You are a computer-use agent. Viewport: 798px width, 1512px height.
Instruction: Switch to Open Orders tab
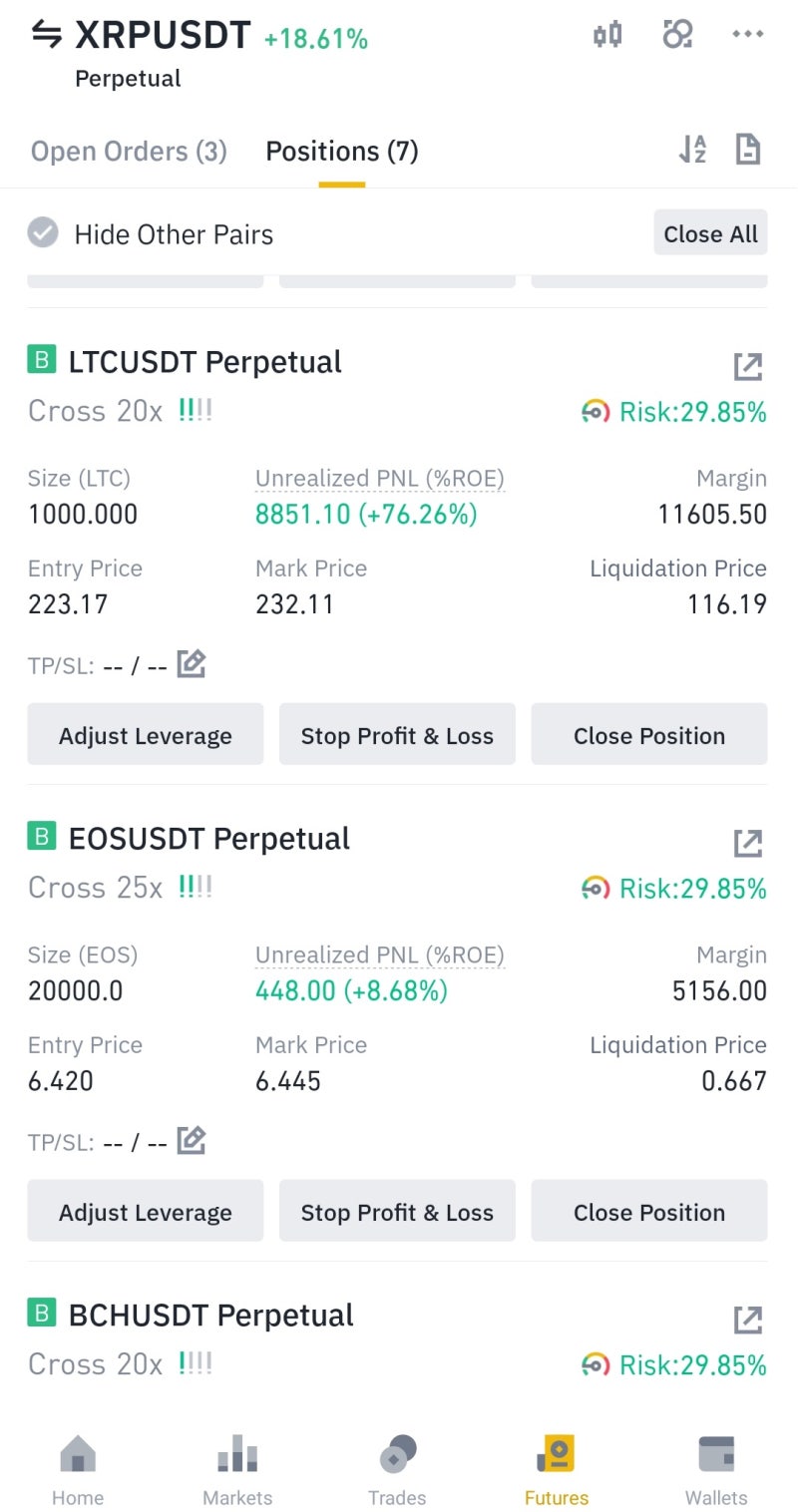pos(129,152)
